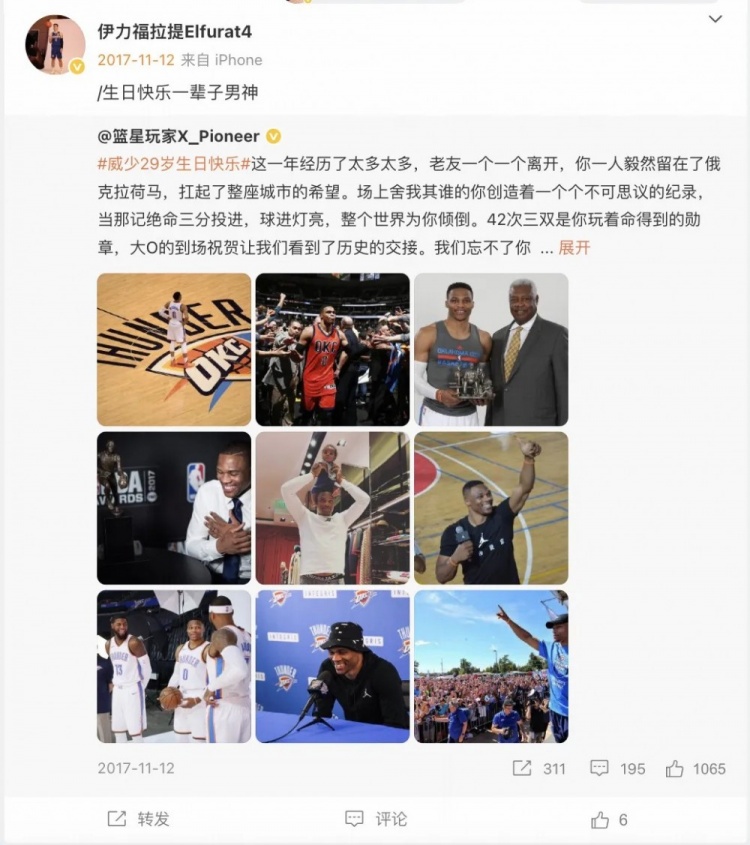Open the trophy photo with the suited man
The height and width of the screenshot is (845, 750).
[491, 350]
